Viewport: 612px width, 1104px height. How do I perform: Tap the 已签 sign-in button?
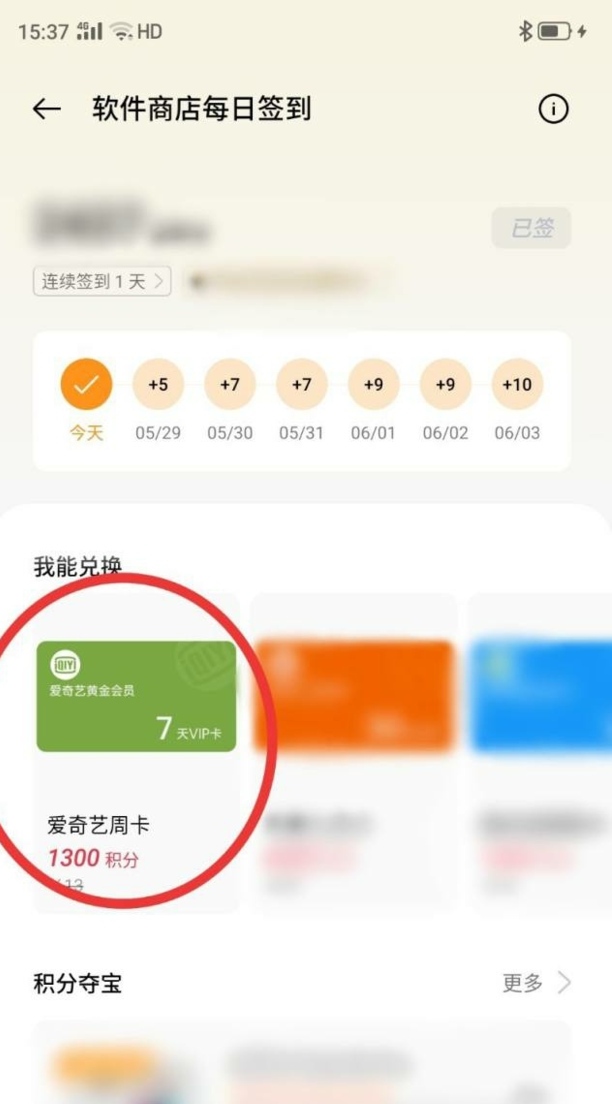(531, 228)
